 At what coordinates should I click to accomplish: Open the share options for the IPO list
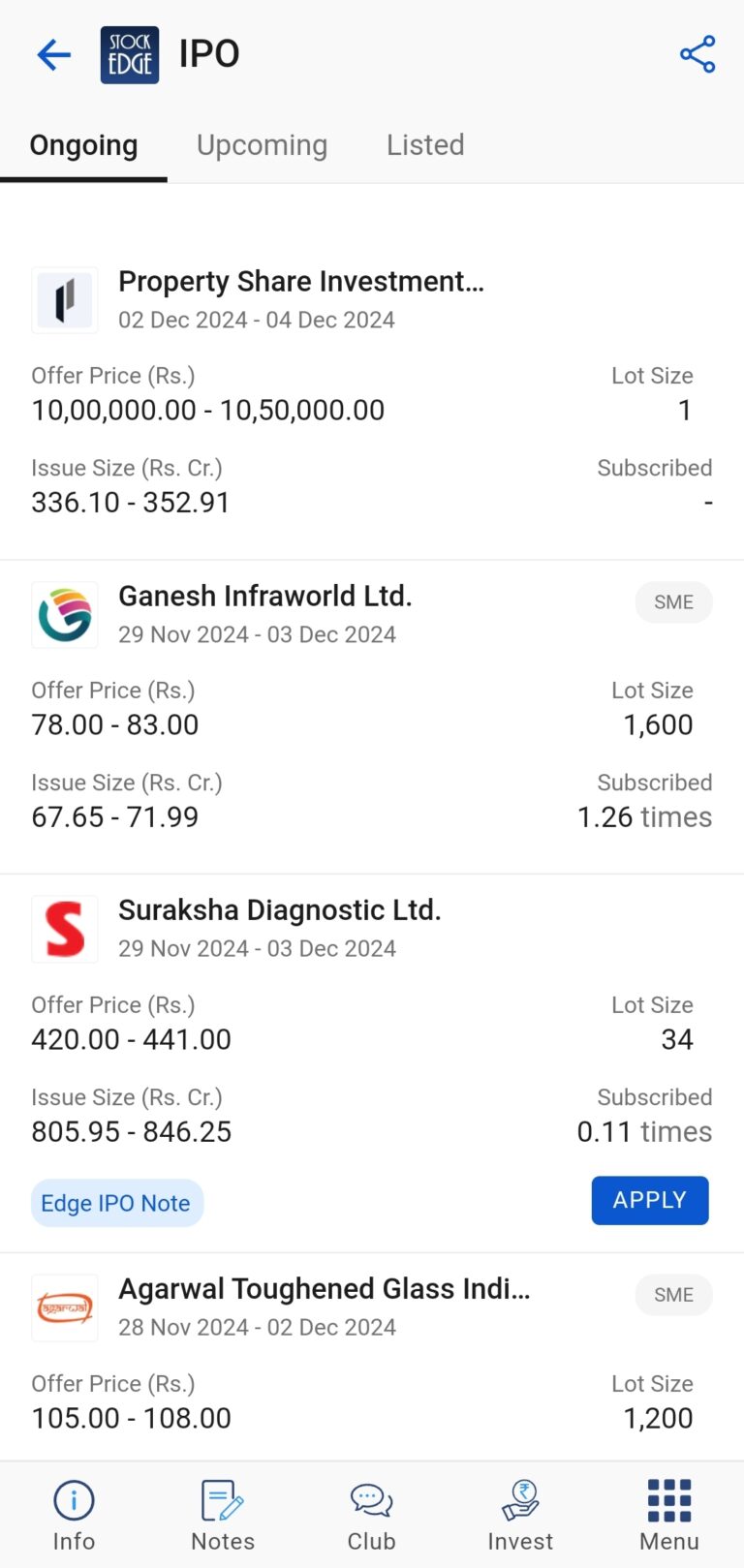[697, 54]
